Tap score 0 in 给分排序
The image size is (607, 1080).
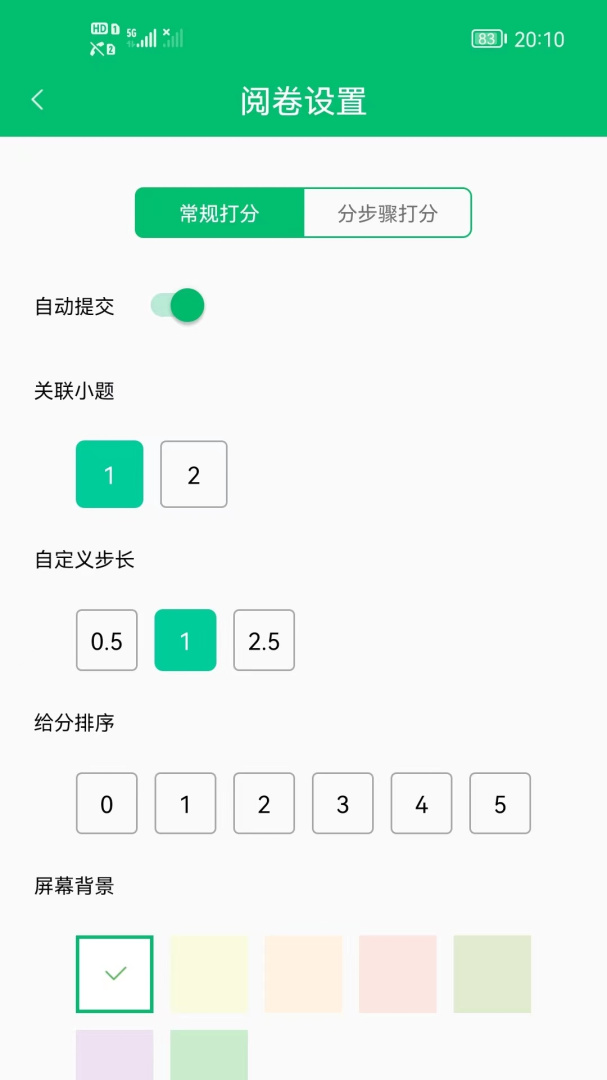click(107, 803)
